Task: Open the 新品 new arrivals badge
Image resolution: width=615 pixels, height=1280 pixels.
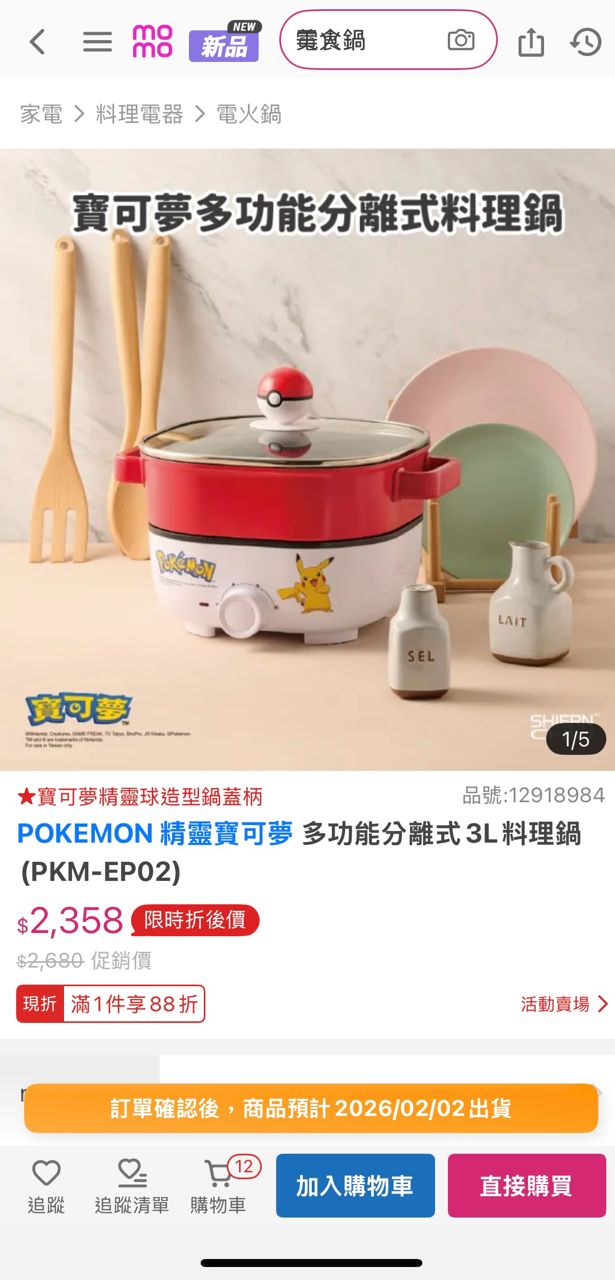Action: pyautogui.click(x=224, y=43)
